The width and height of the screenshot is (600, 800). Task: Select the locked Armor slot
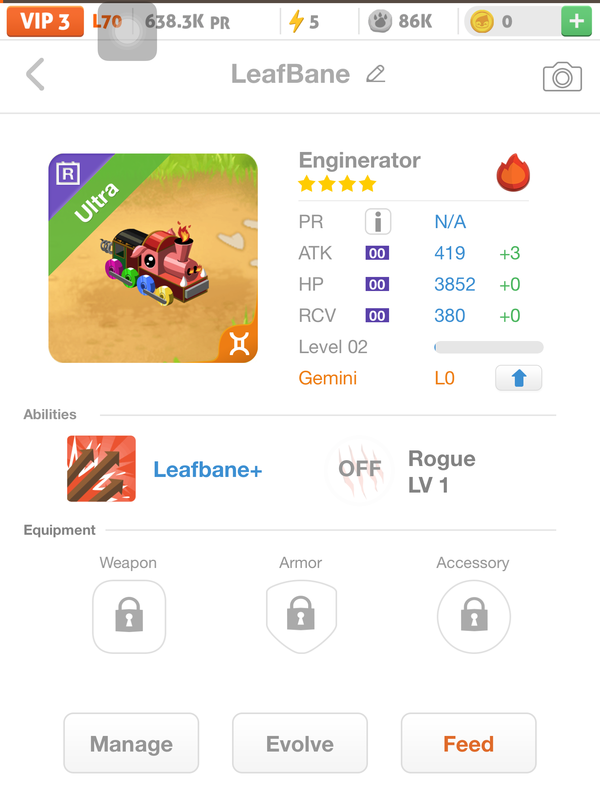pos(300,617)
